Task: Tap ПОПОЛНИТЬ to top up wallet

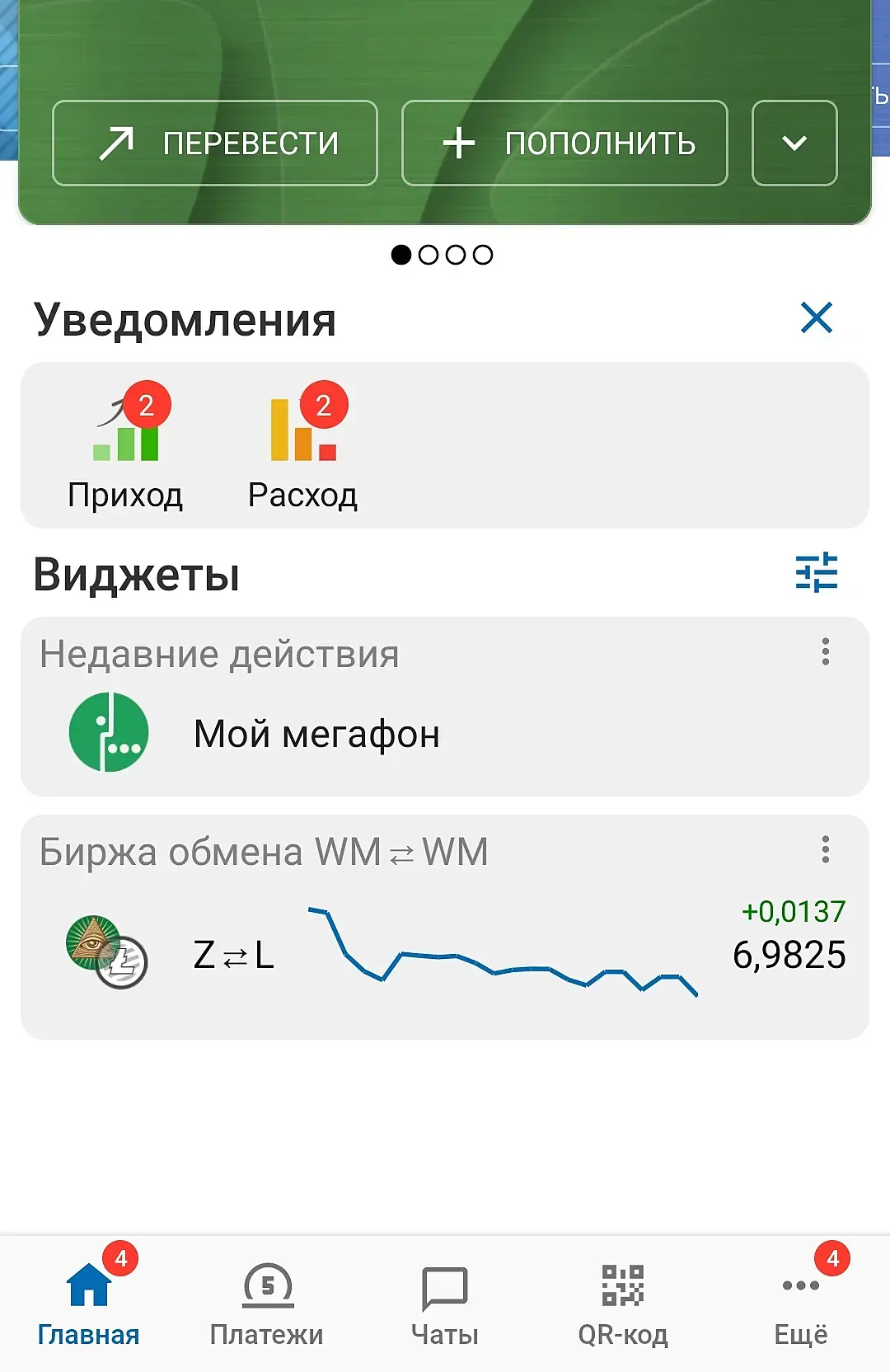Action: [x=564, y=143]
